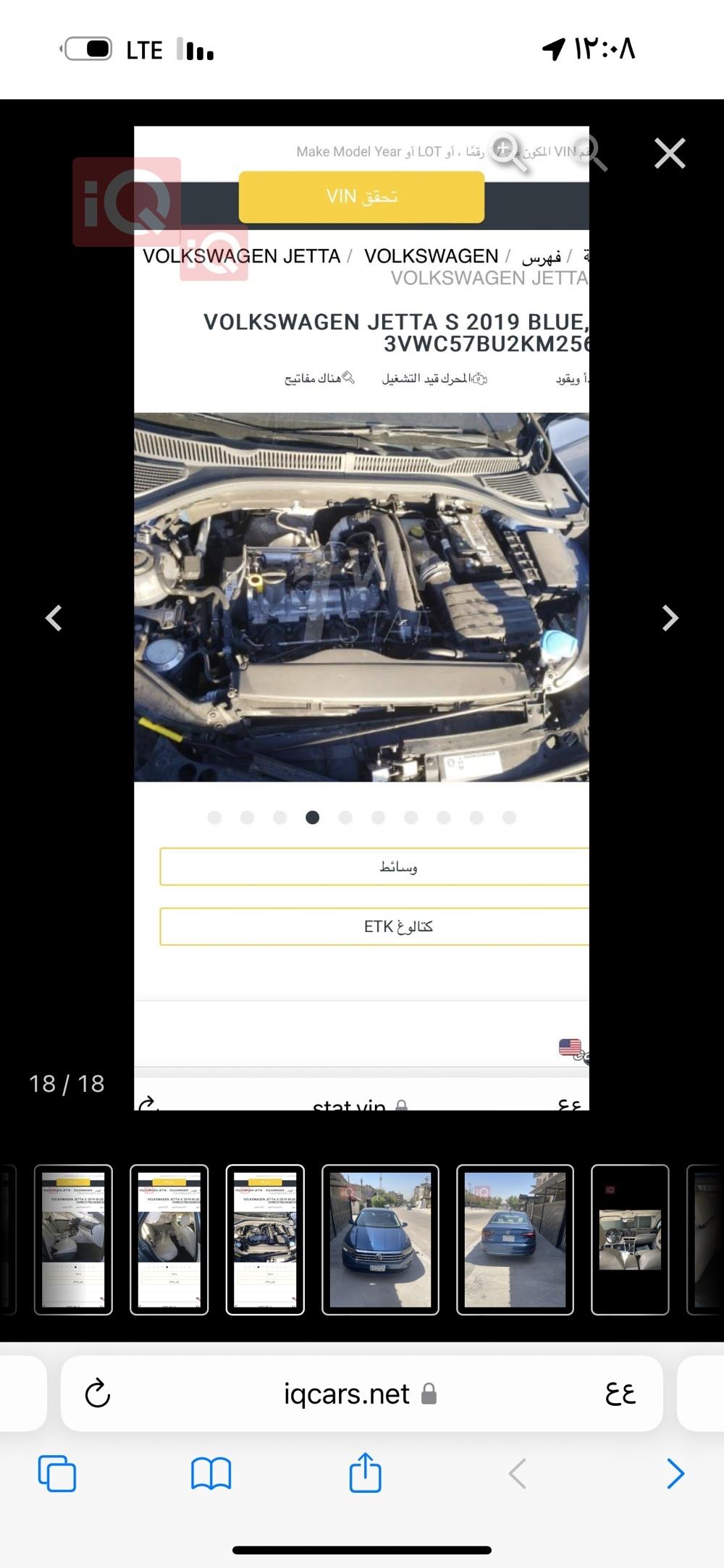Go to the next gallery photo
Image resolution: width=724 pixels, height=1568 pixels.
pos(670,618)
